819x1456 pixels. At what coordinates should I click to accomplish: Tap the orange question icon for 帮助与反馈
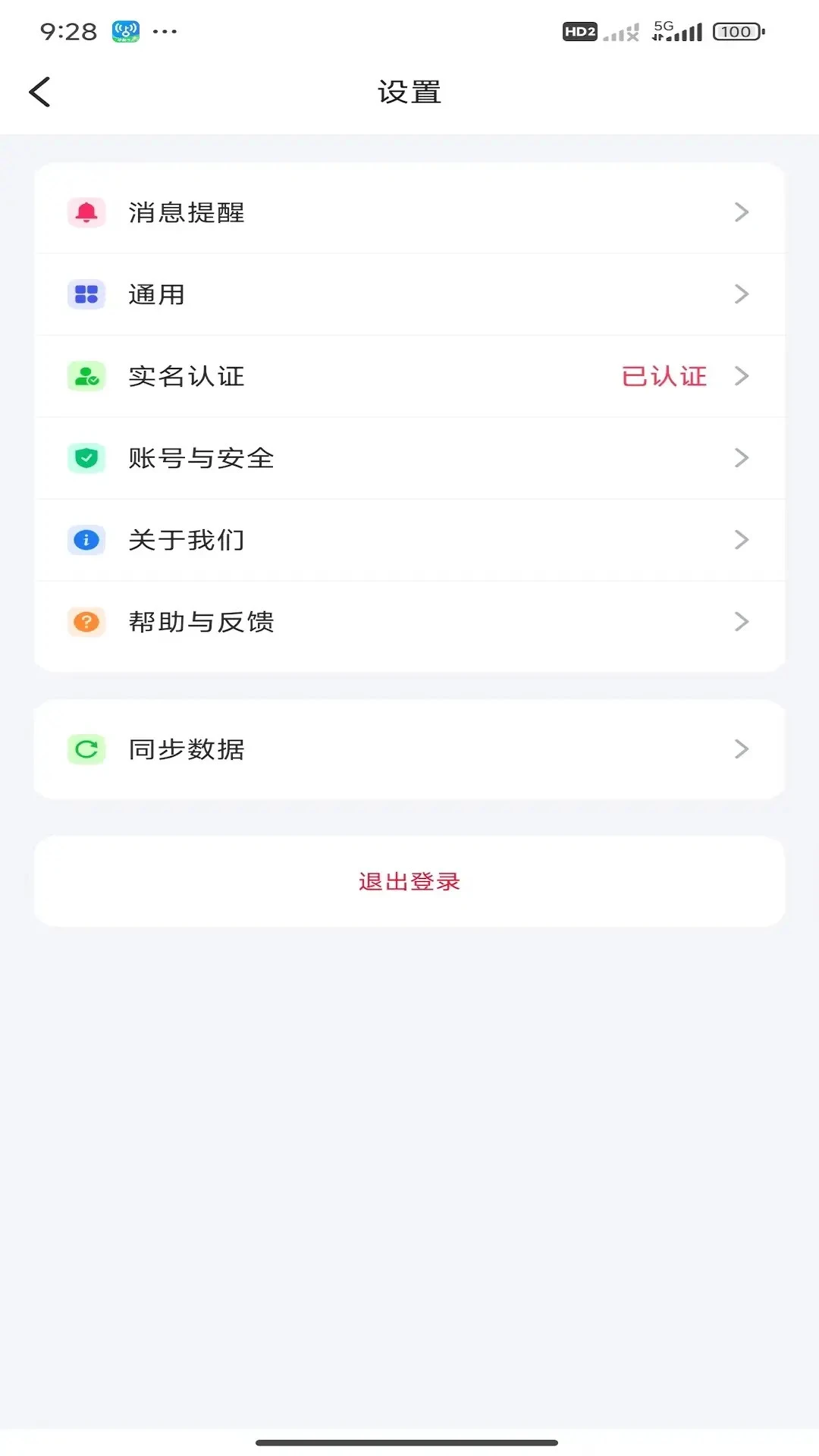[86, 622]
